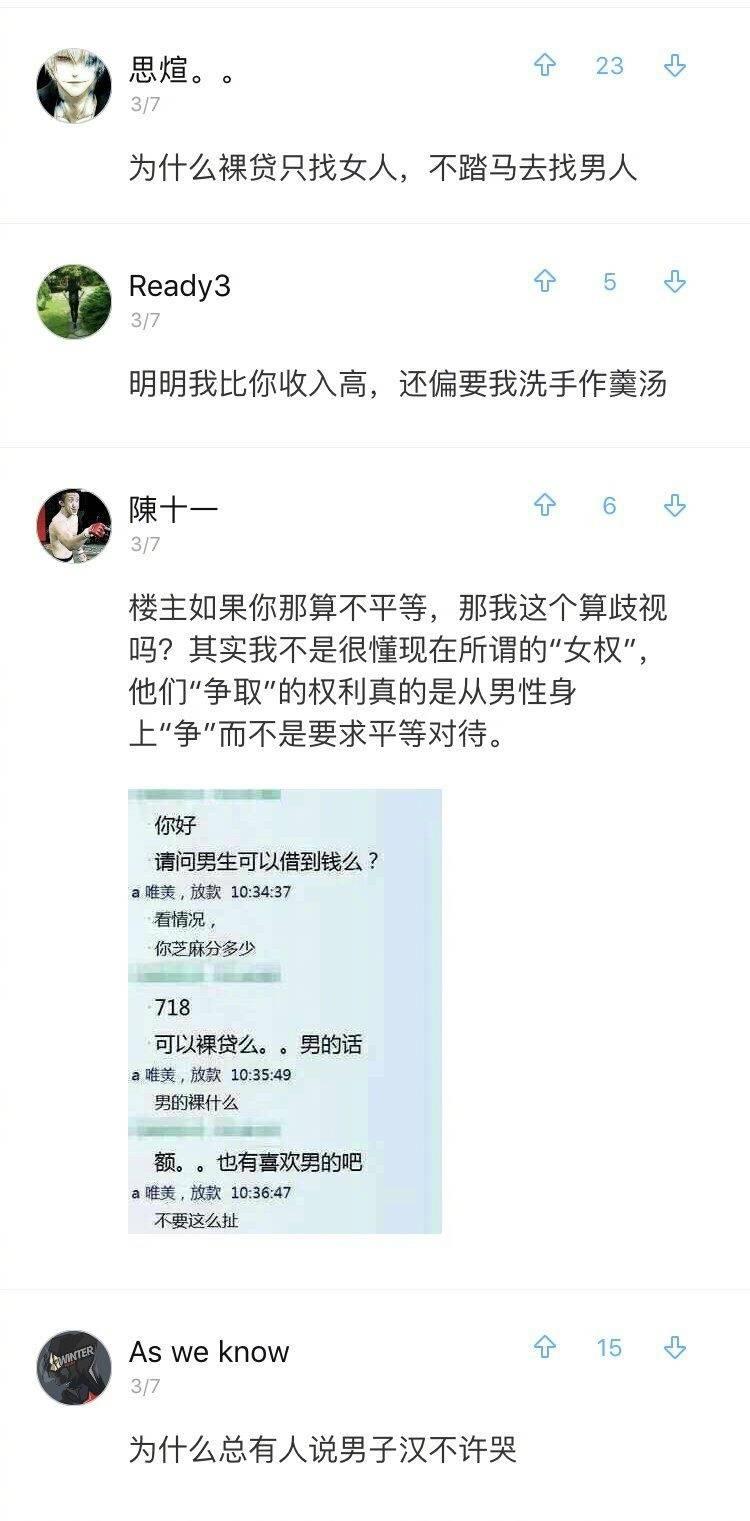Image resolution: width=750 pixels, height=1521 pixels.
Task: Upvote Ready3's comment
Action: [544, 282]
